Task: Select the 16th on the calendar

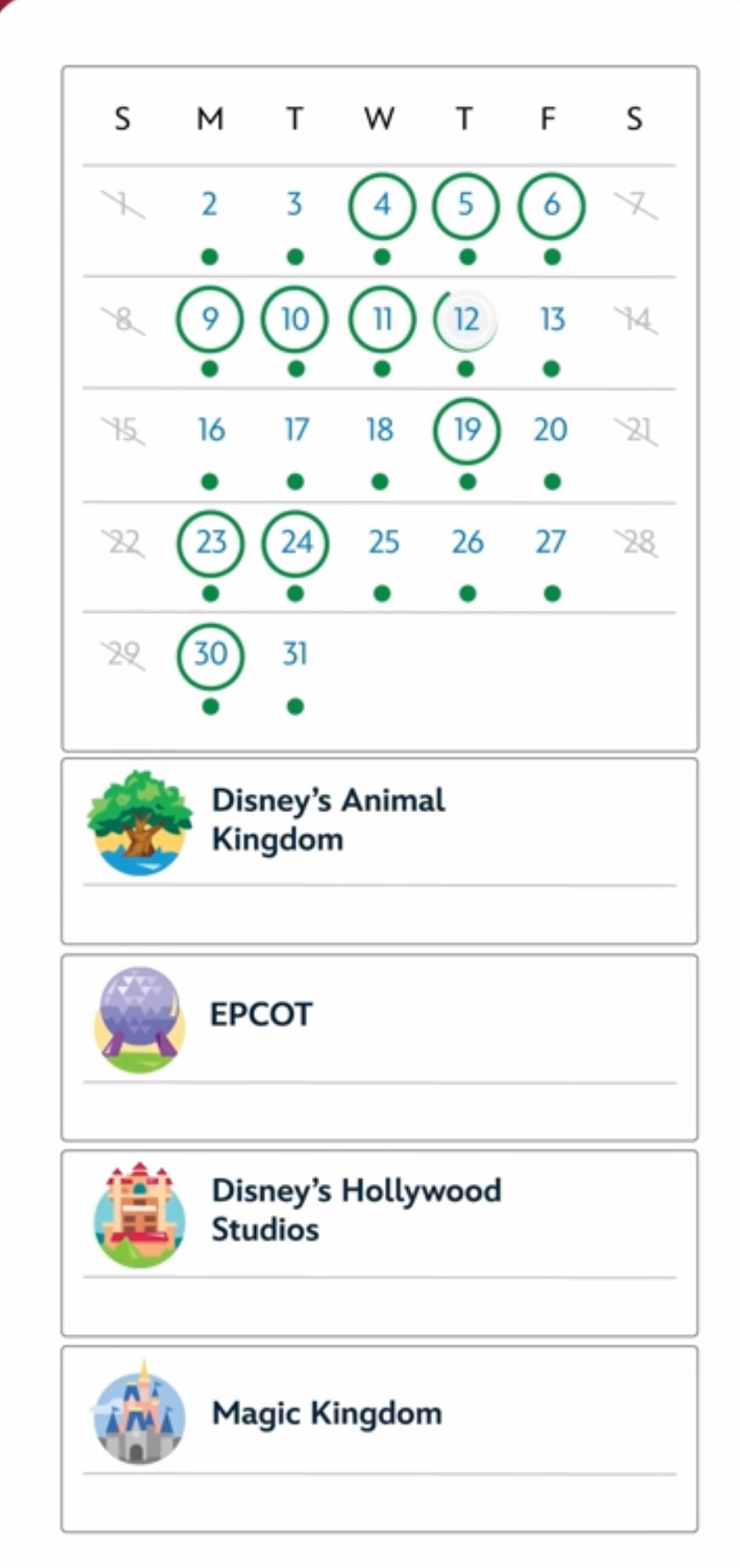Action: [211, 431]
